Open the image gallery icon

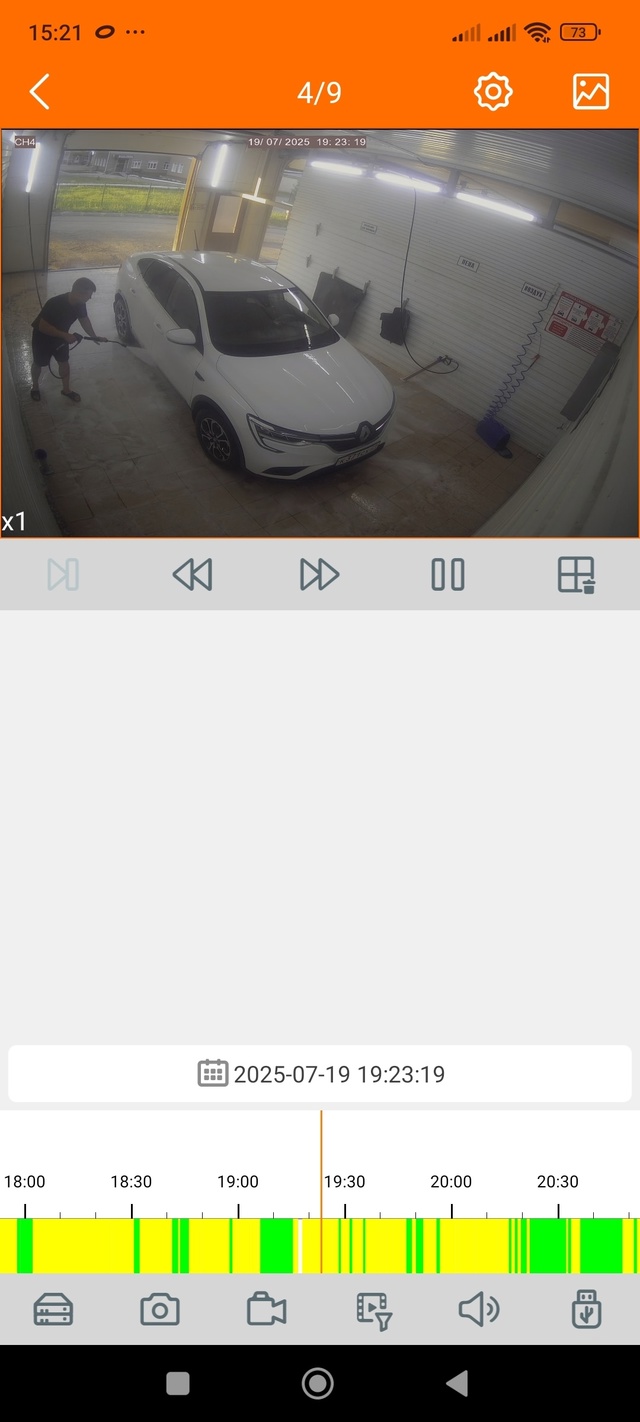pyautogui.click(x=591, y=92)
